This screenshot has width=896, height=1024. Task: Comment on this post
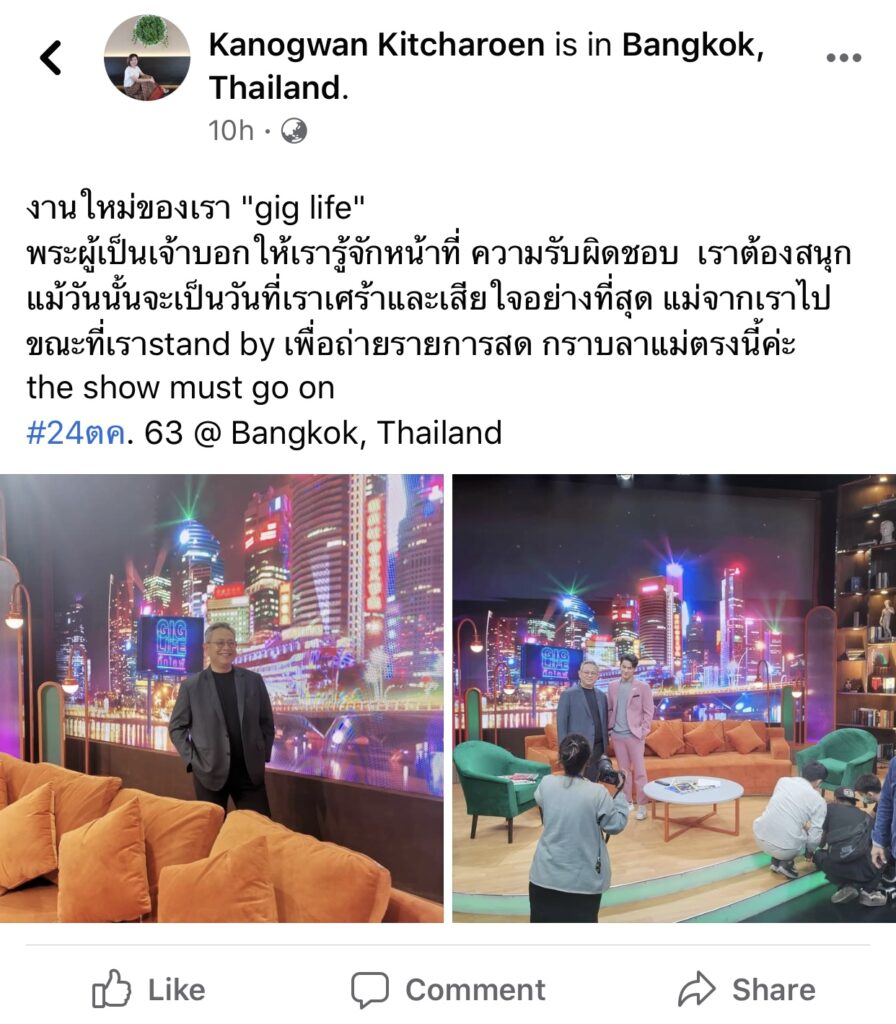[448, 990]
